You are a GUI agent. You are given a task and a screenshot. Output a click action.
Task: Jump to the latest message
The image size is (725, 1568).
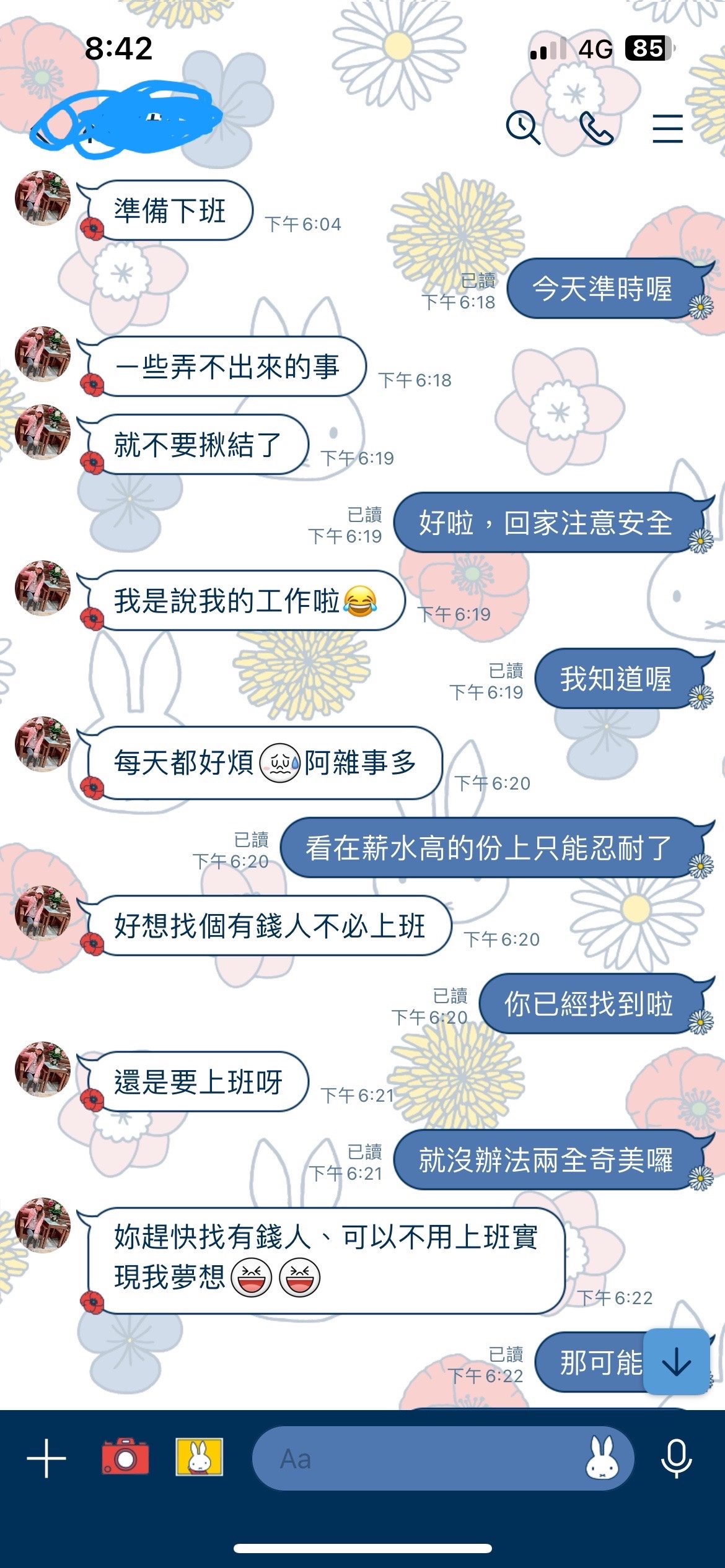click(676, 1362)
